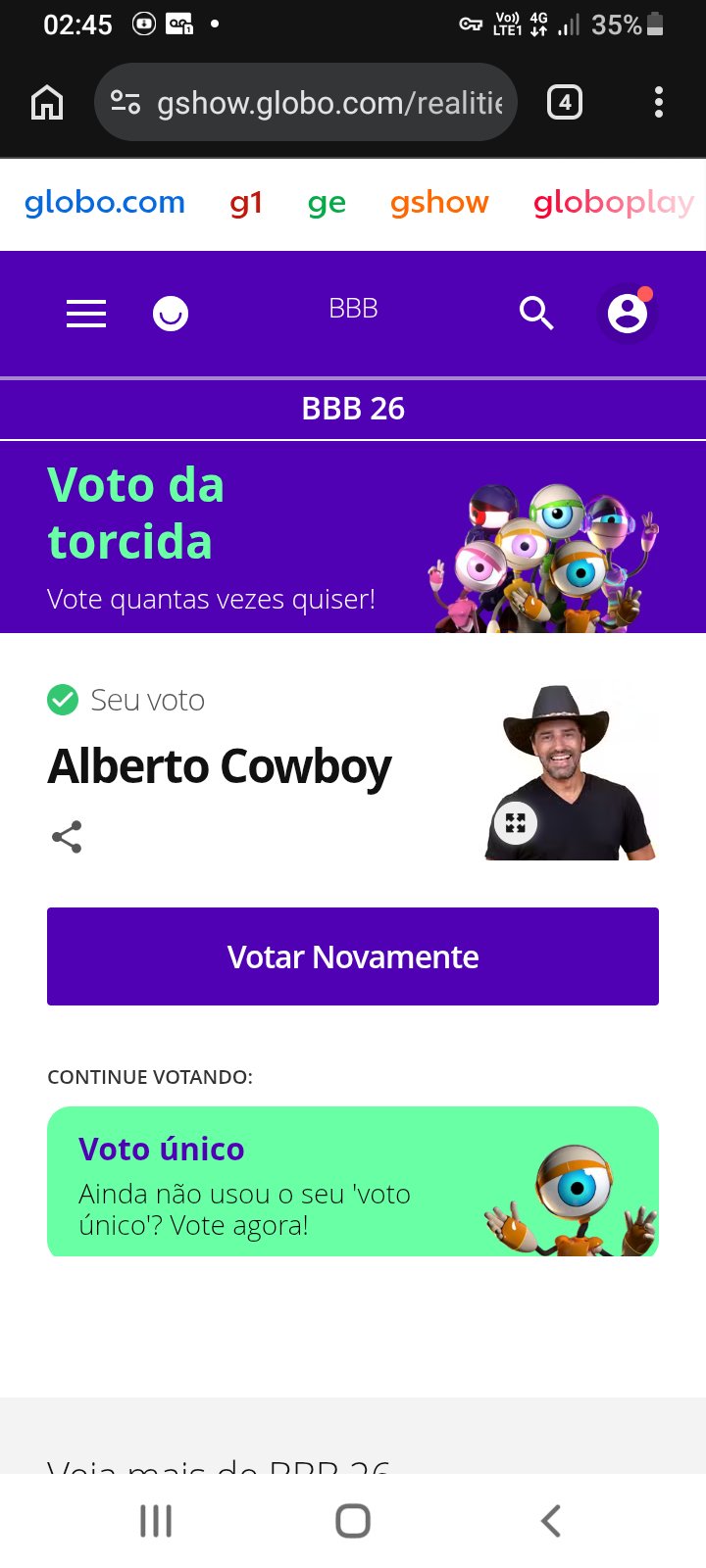Expand Alberto Cowboy's photo
The height and width of the screenshot is (1568, 706).
tap(516, 823)
